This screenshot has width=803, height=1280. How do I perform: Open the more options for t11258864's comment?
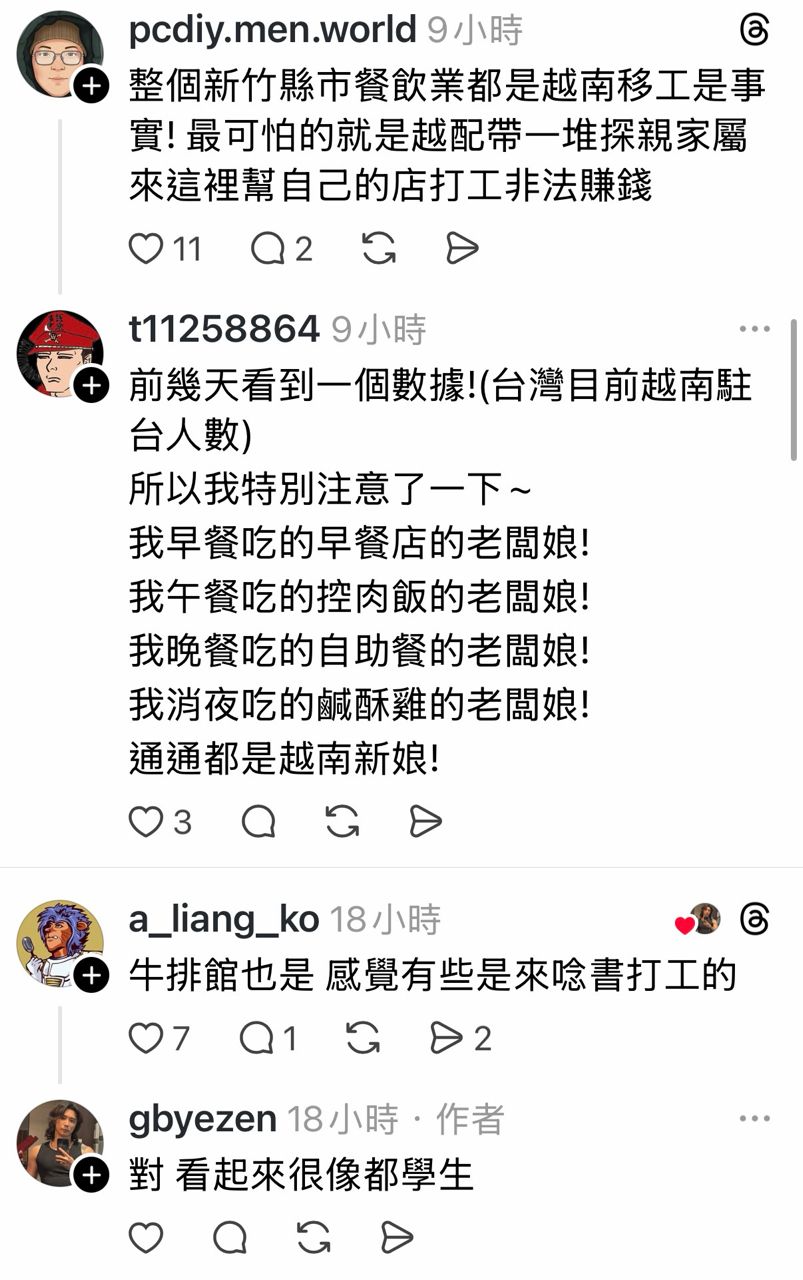[x=754, y=329]
